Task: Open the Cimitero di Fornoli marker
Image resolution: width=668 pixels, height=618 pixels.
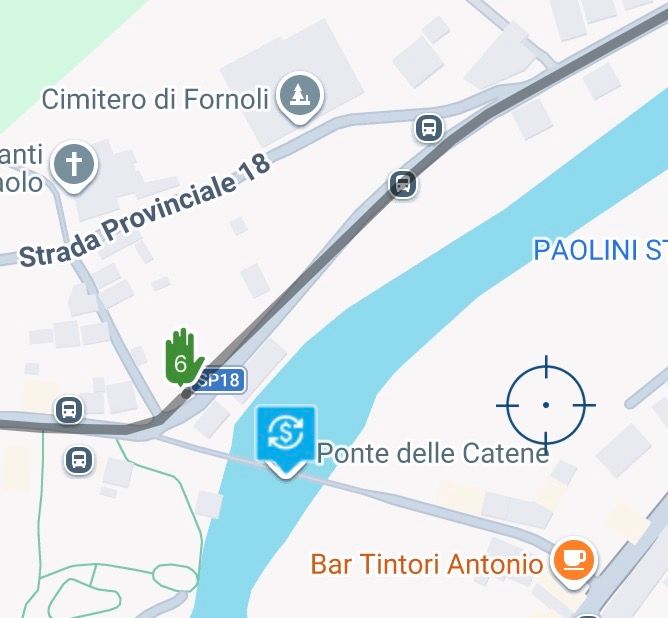Action: pos(299,96)
